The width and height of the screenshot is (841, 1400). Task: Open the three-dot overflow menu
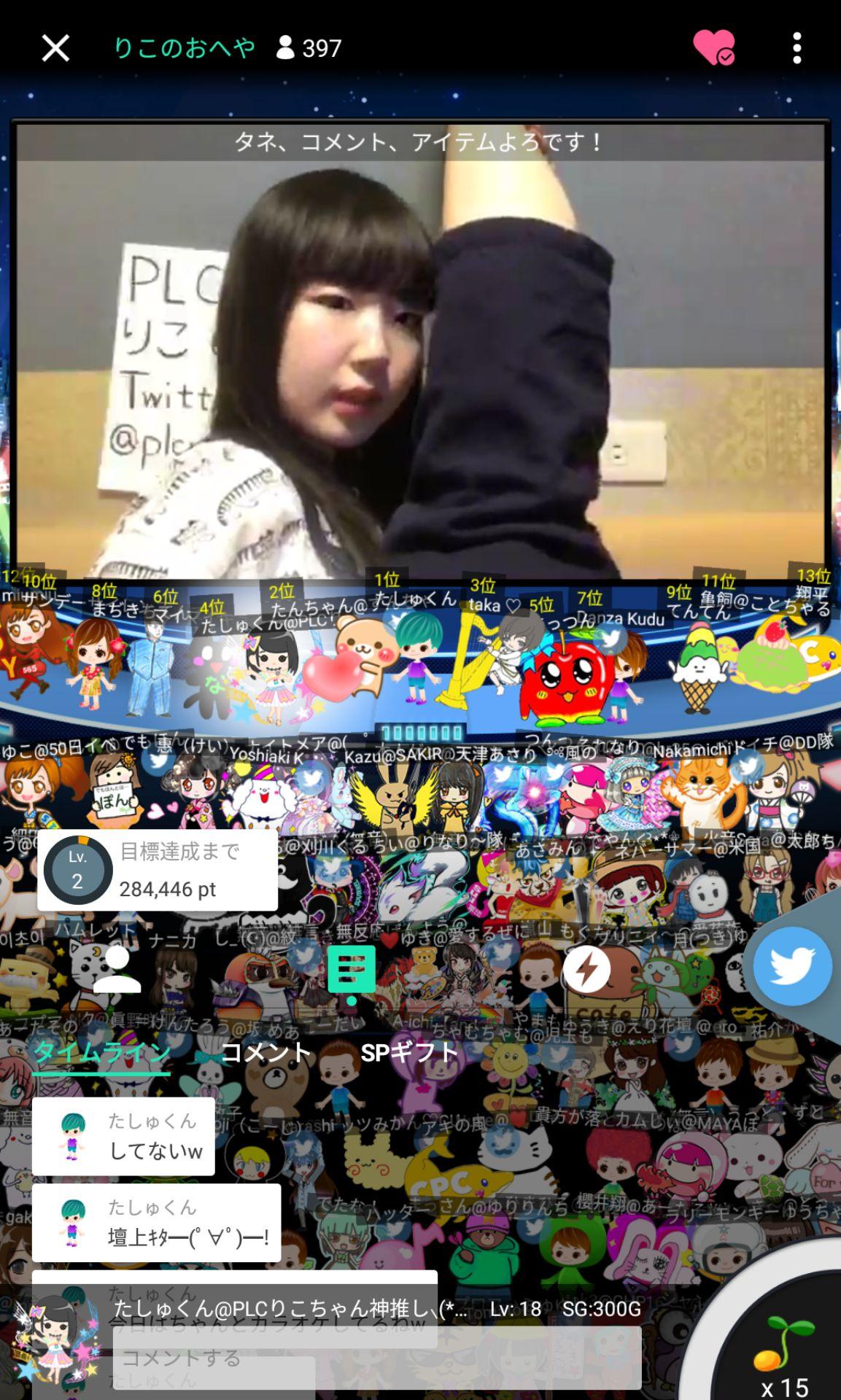(x=797, y=48)
